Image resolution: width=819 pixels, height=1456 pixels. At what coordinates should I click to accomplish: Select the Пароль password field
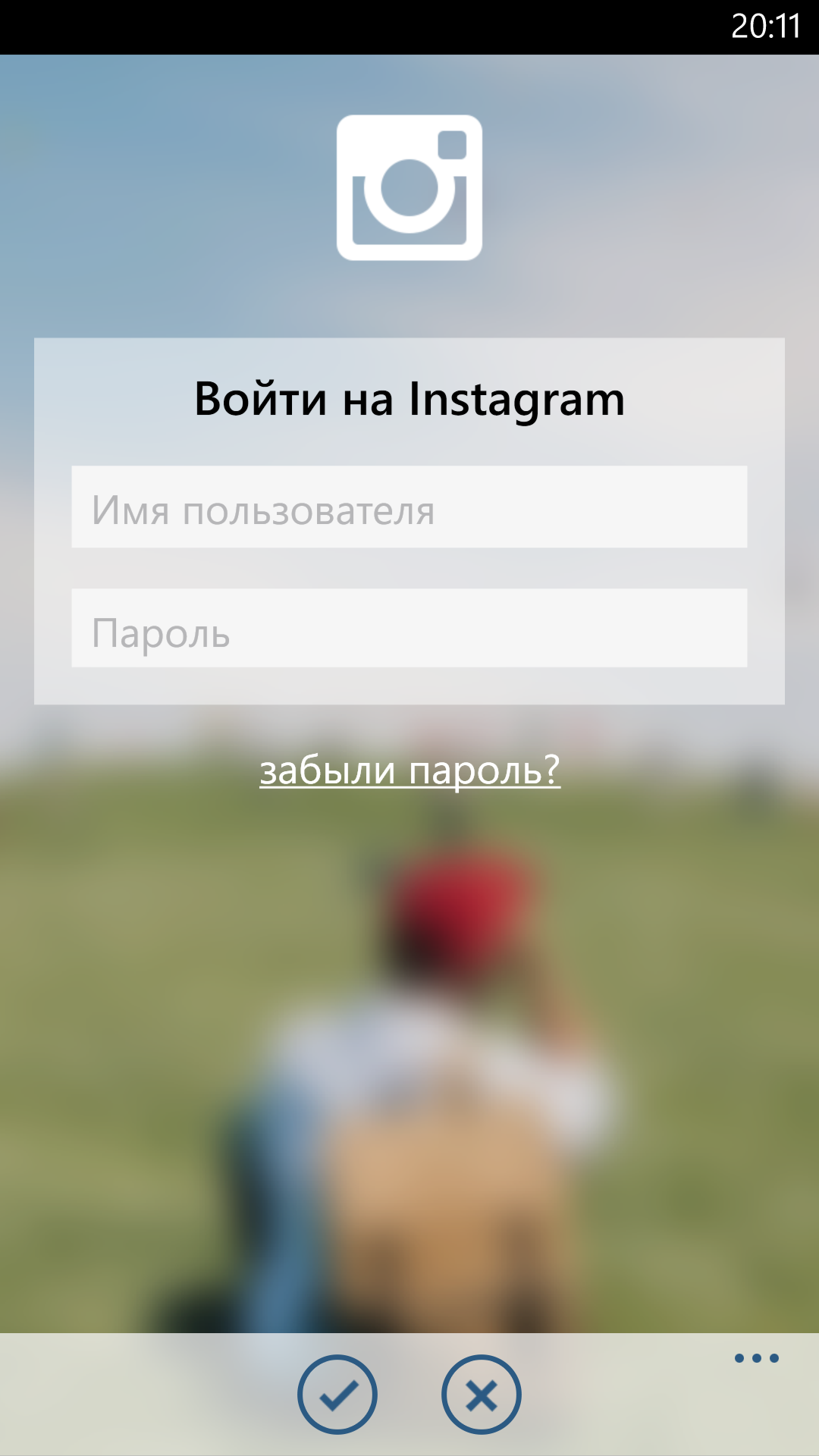(x=409, y=628)
